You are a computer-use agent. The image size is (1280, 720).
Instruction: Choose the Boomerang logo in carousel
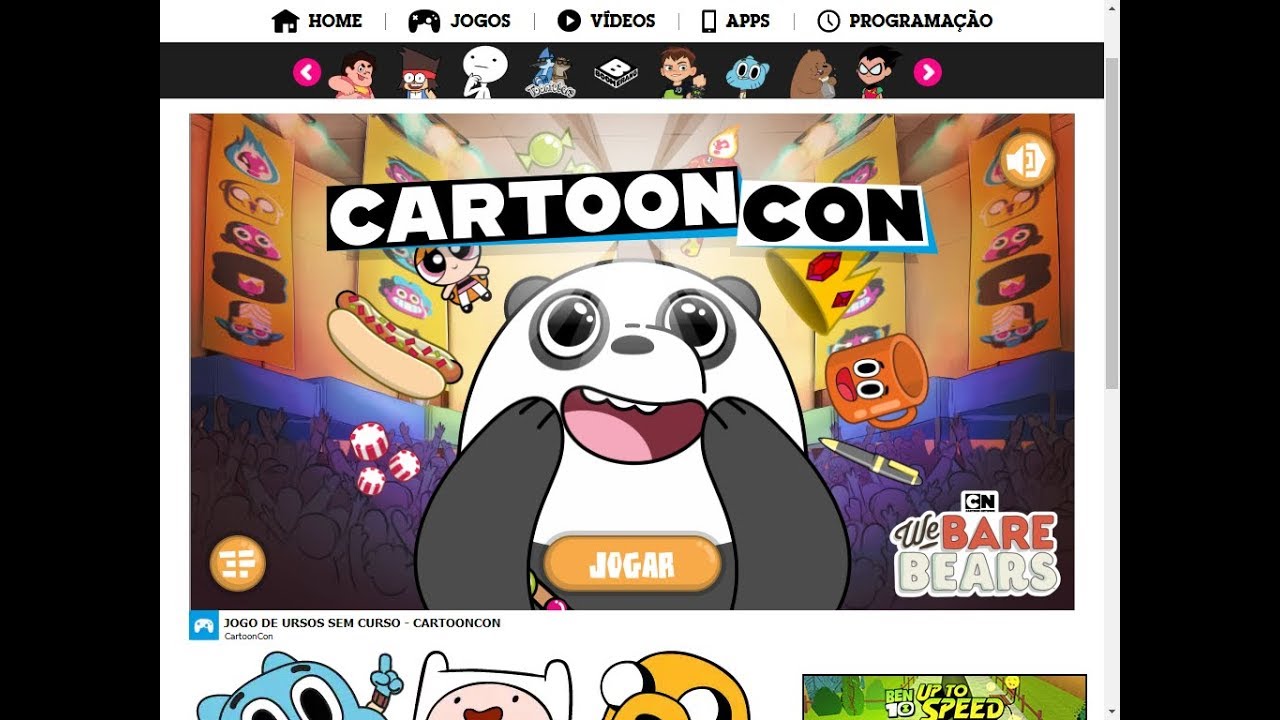point(615,73)
